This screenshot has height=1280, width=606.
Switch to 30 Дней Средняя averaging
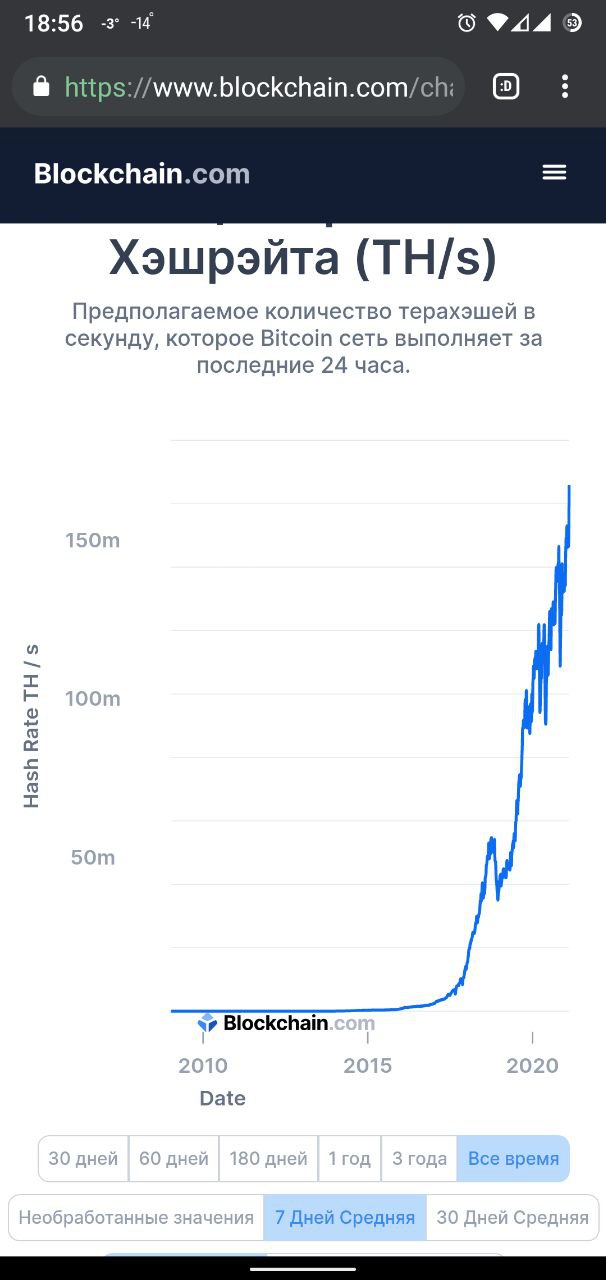click(x=512, y=1218)
